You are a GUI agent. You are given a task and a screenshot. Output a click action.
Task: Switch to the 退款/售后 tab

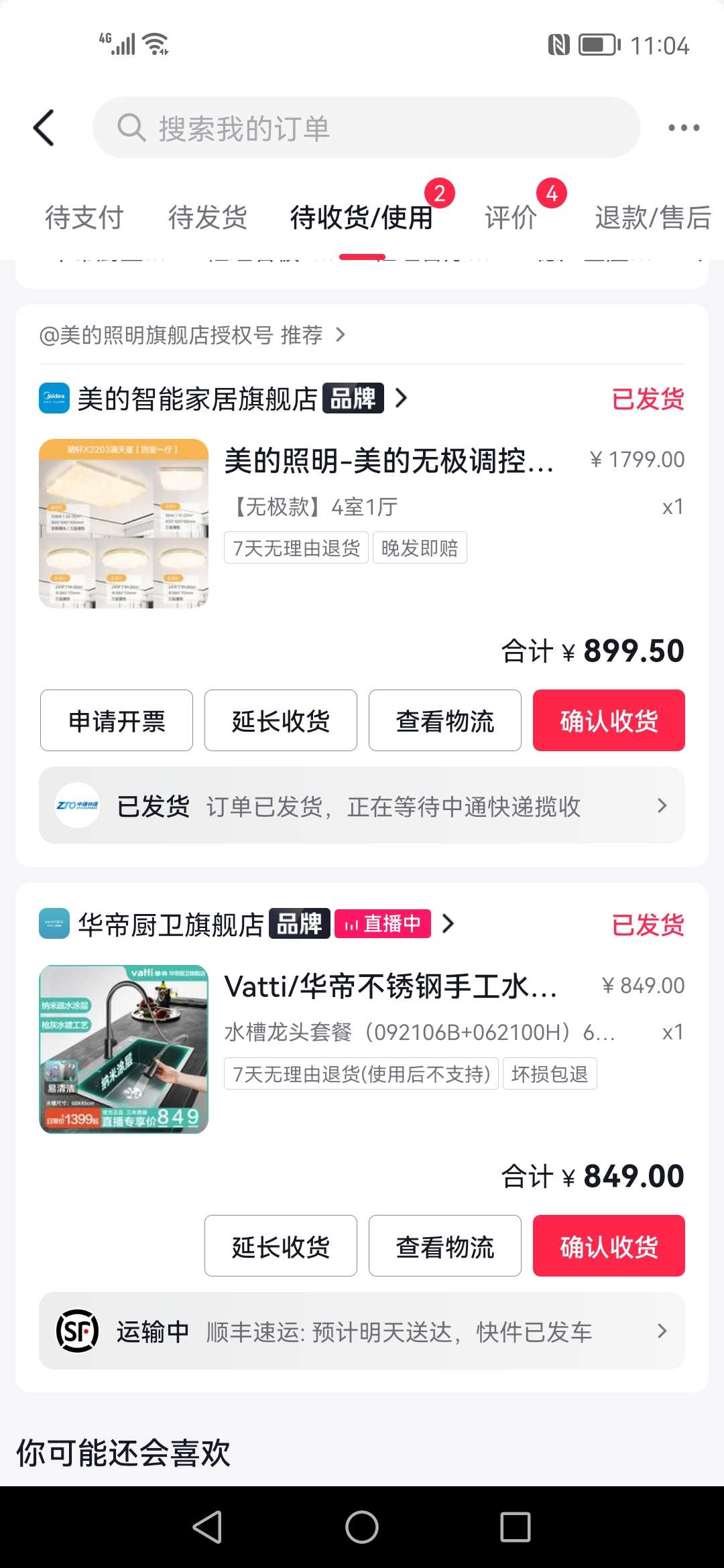(x=652, y=218)
